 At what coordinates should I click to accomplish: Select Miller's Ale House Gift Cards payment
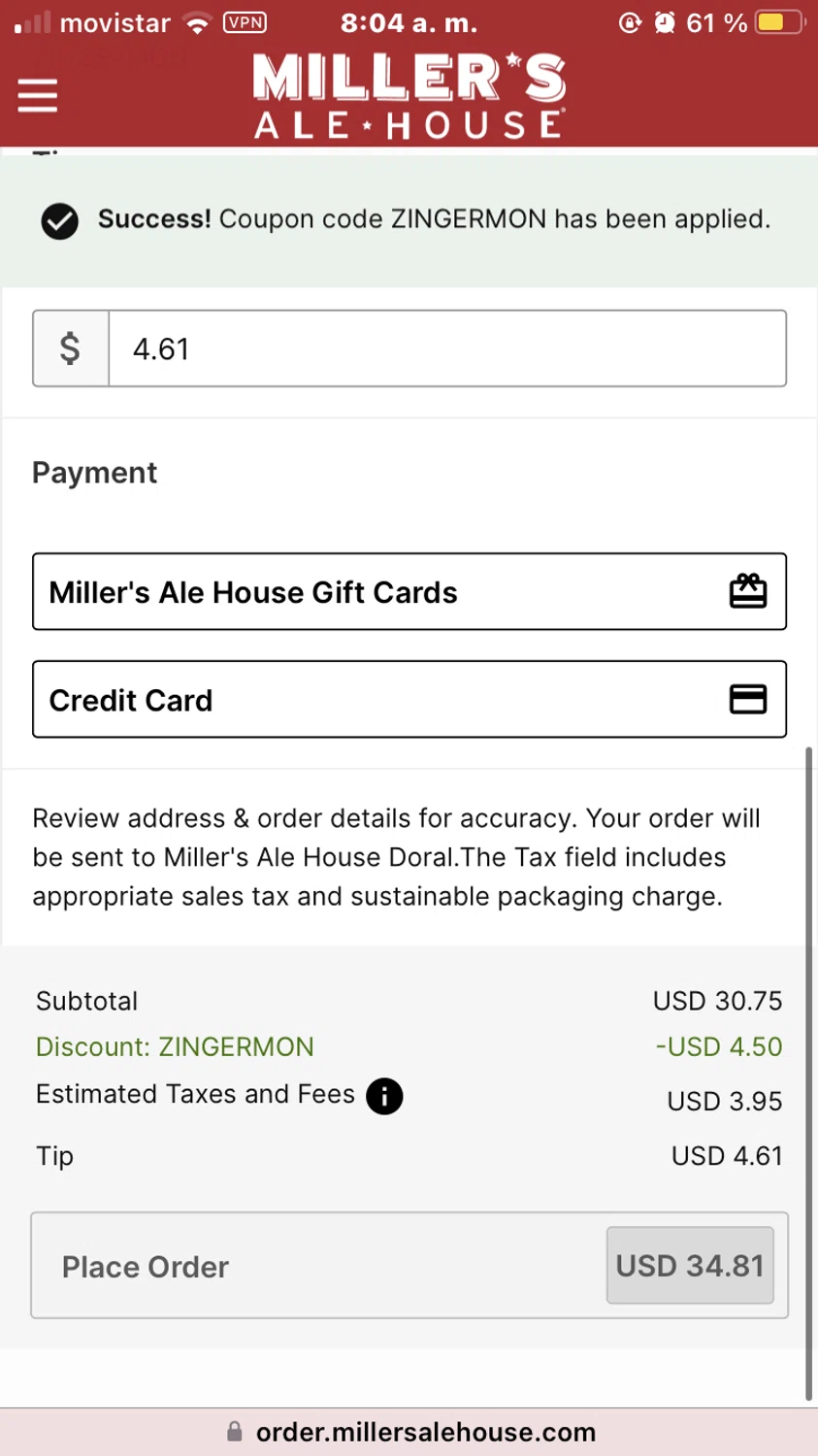409,592
